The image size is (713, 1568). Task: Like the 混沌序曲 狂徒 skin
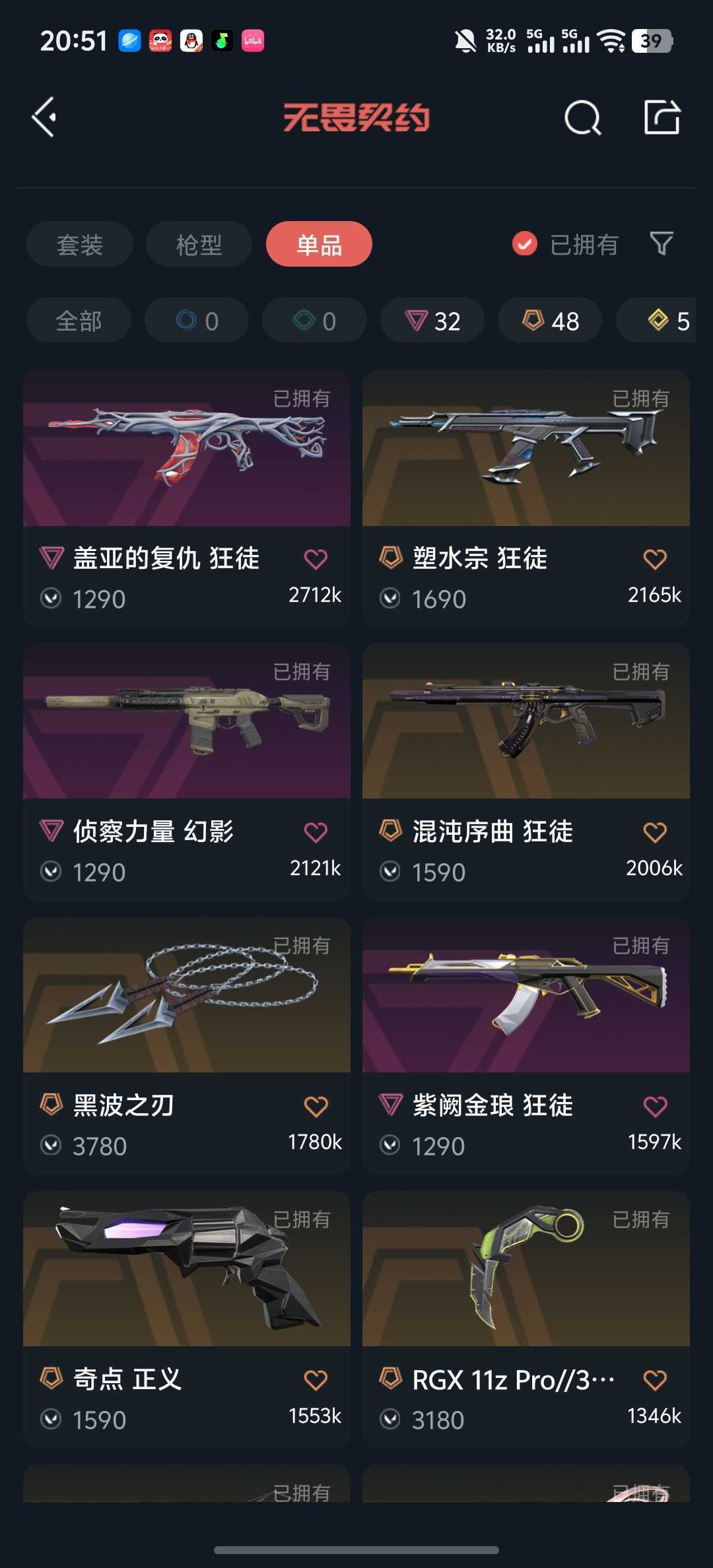(654, 833)
